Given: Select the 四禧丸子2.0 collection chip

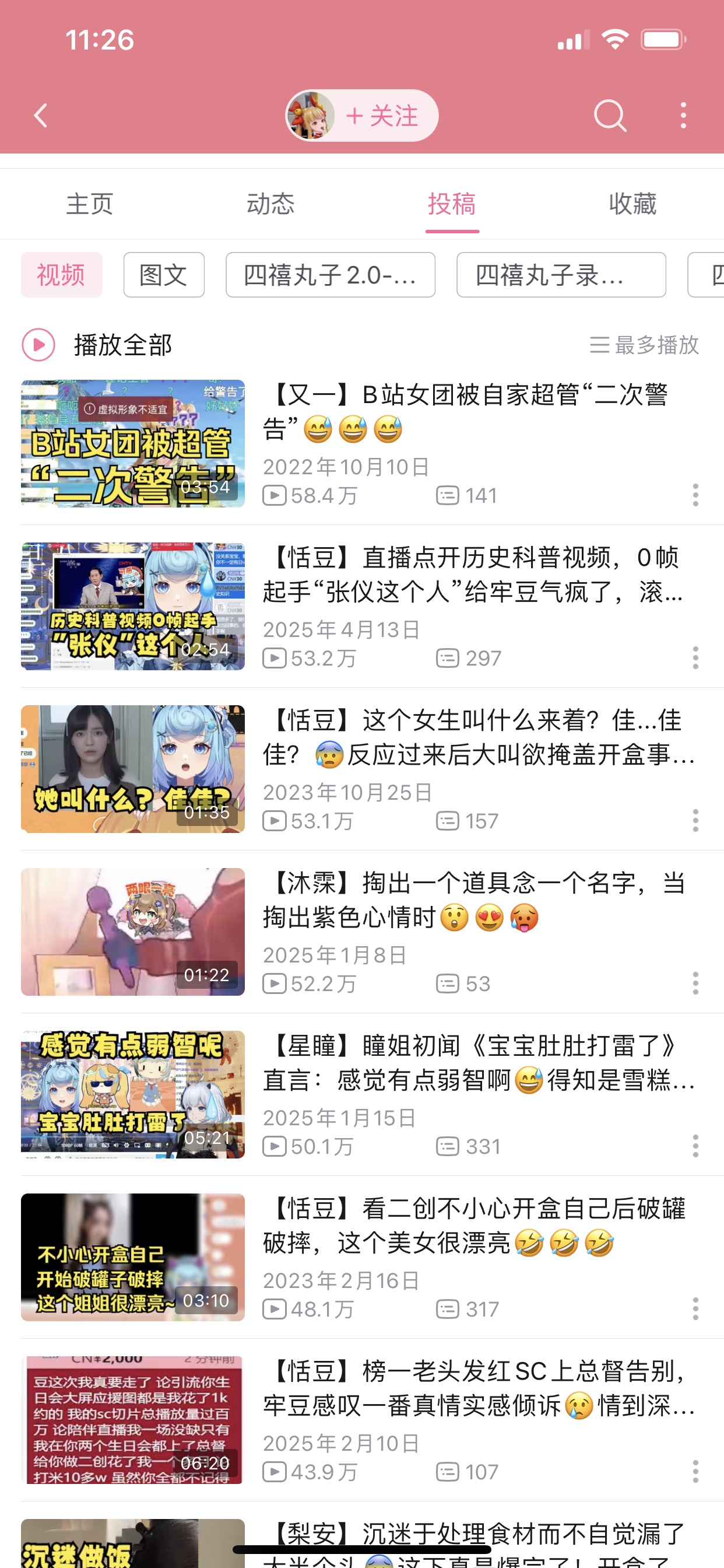Looking at the screenshot, I should [331, 275].
